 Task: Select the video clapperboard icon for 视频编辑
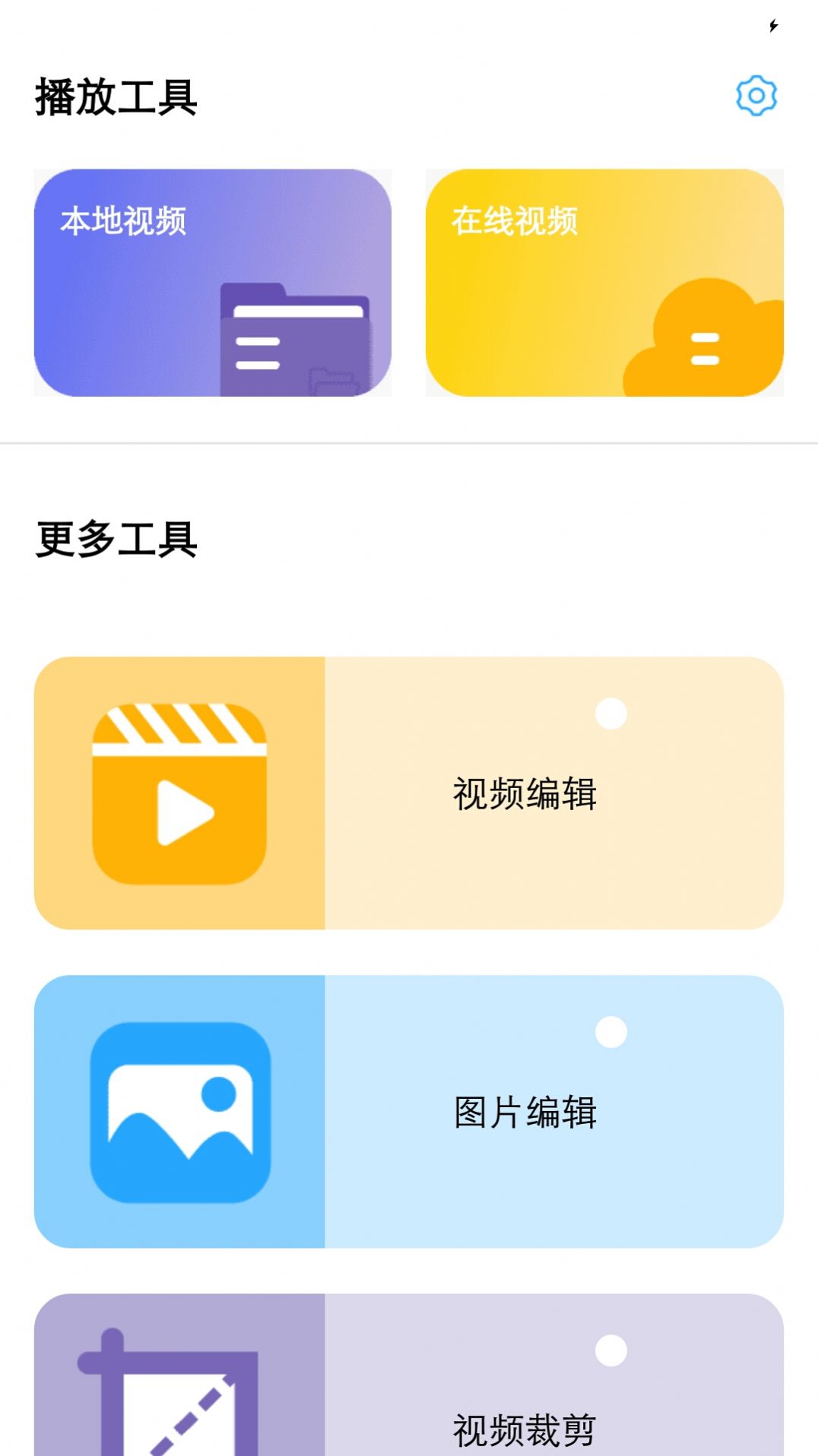179,793
